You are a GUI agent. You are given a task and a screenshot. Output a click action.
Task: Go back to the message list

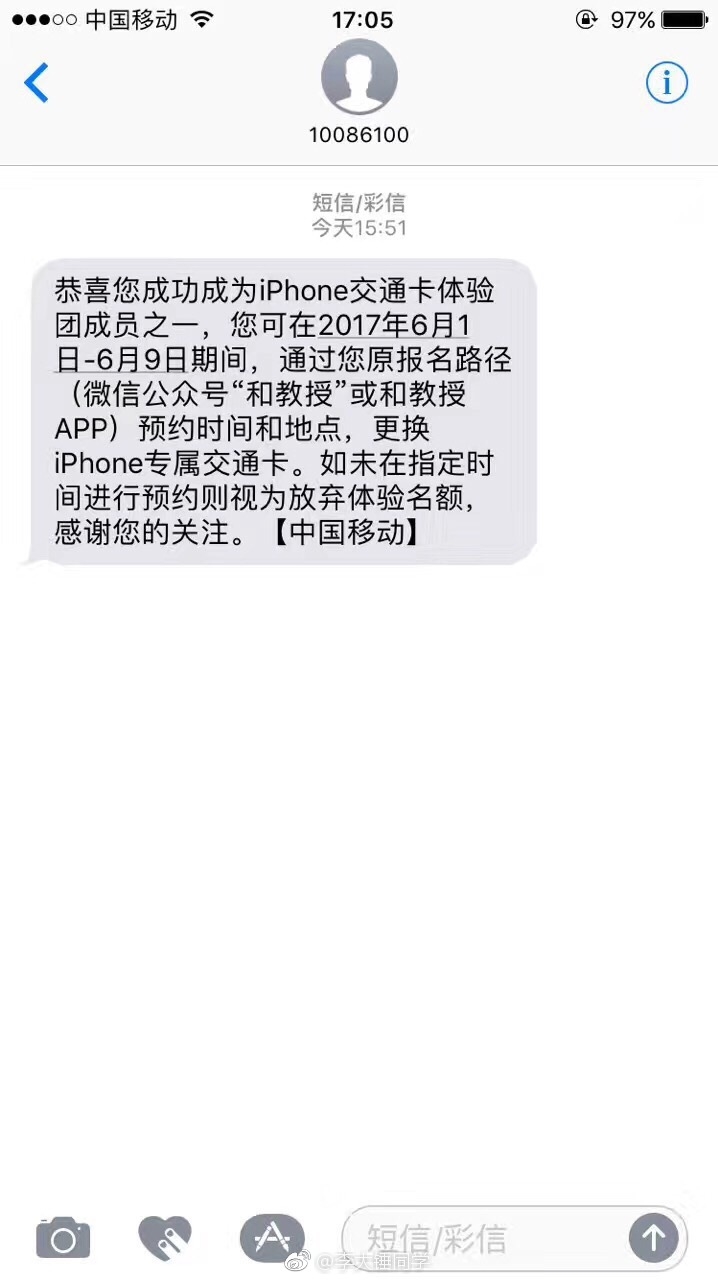coord(37,83)
